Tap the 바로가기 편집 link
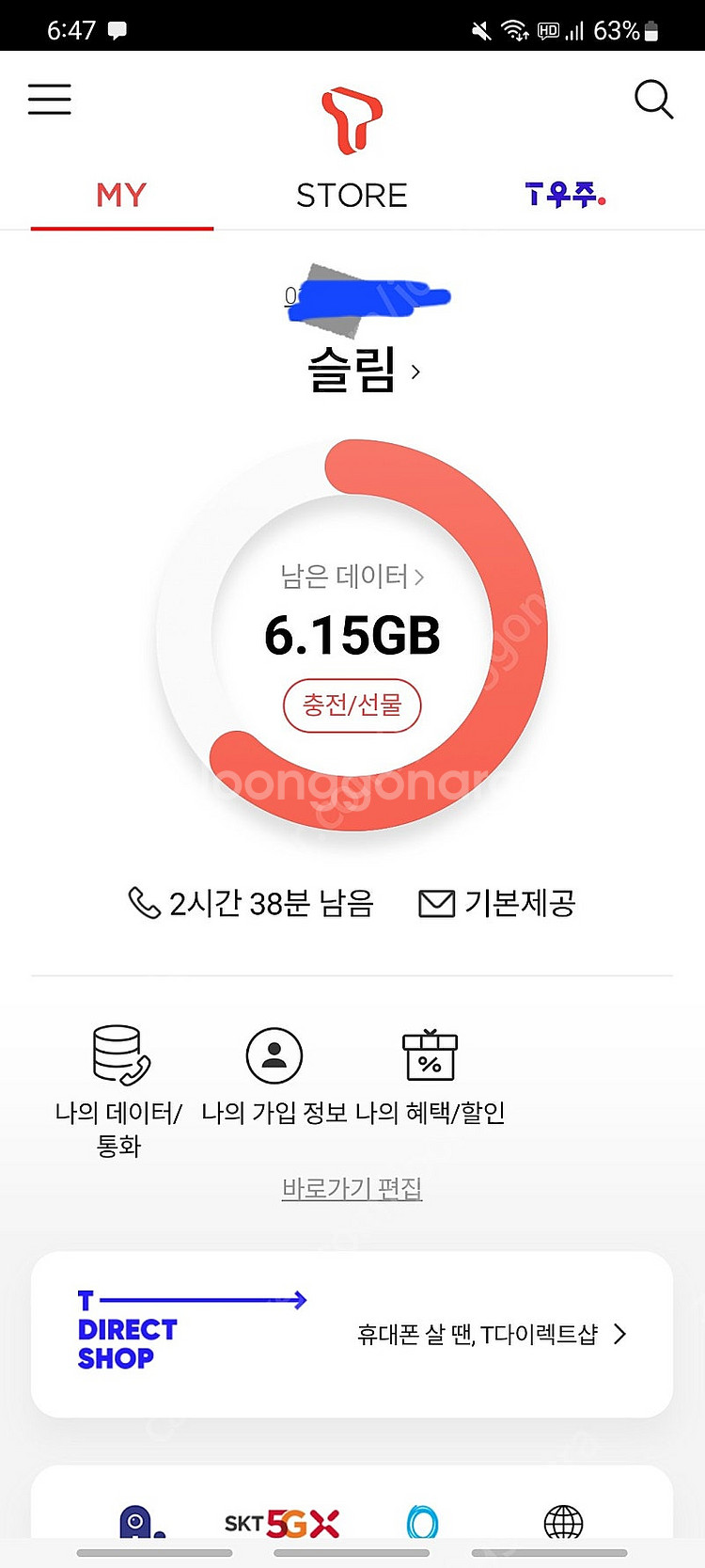The height and width of the screenshot is (1568, 705). (352, 1188)
